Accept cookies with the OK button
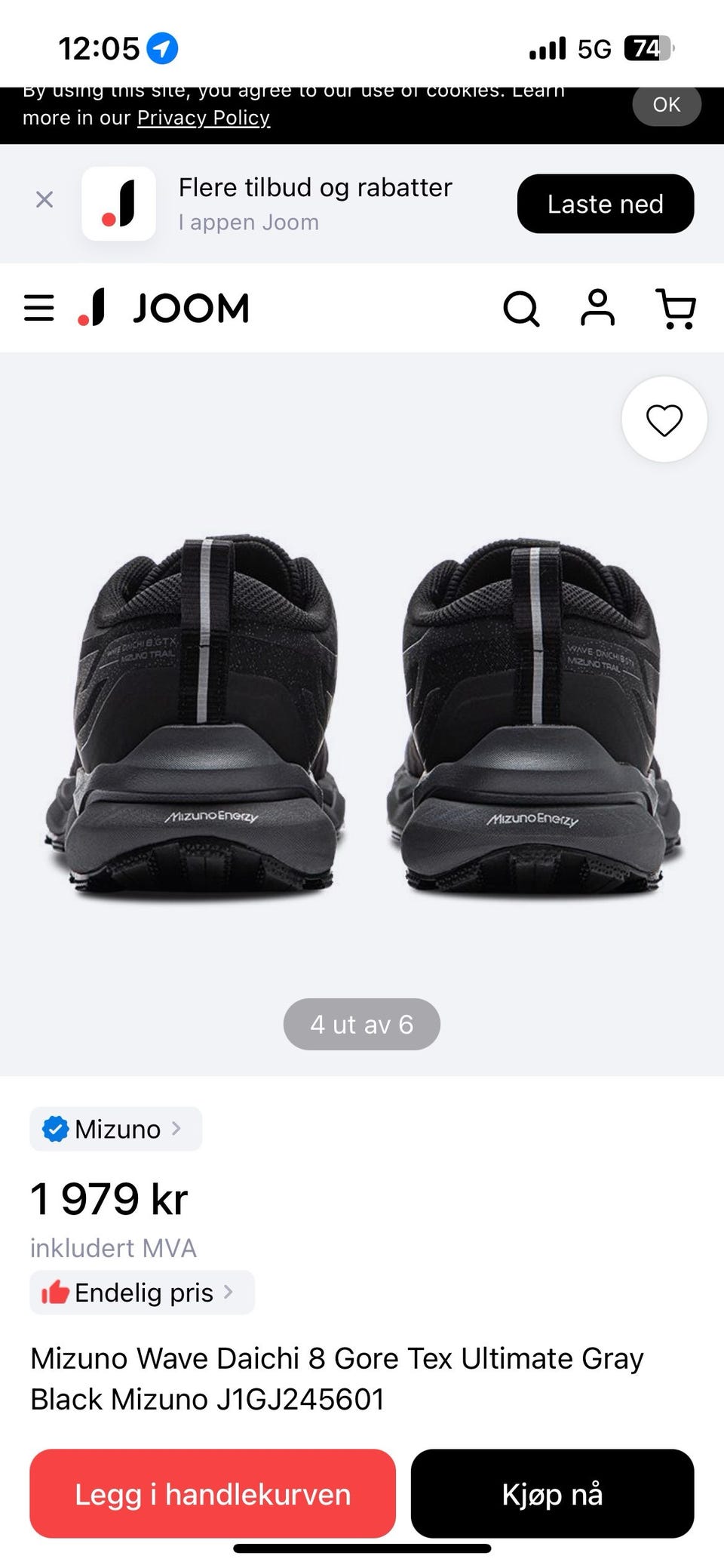The image size is (724, 1568). (x=666, y=105)
